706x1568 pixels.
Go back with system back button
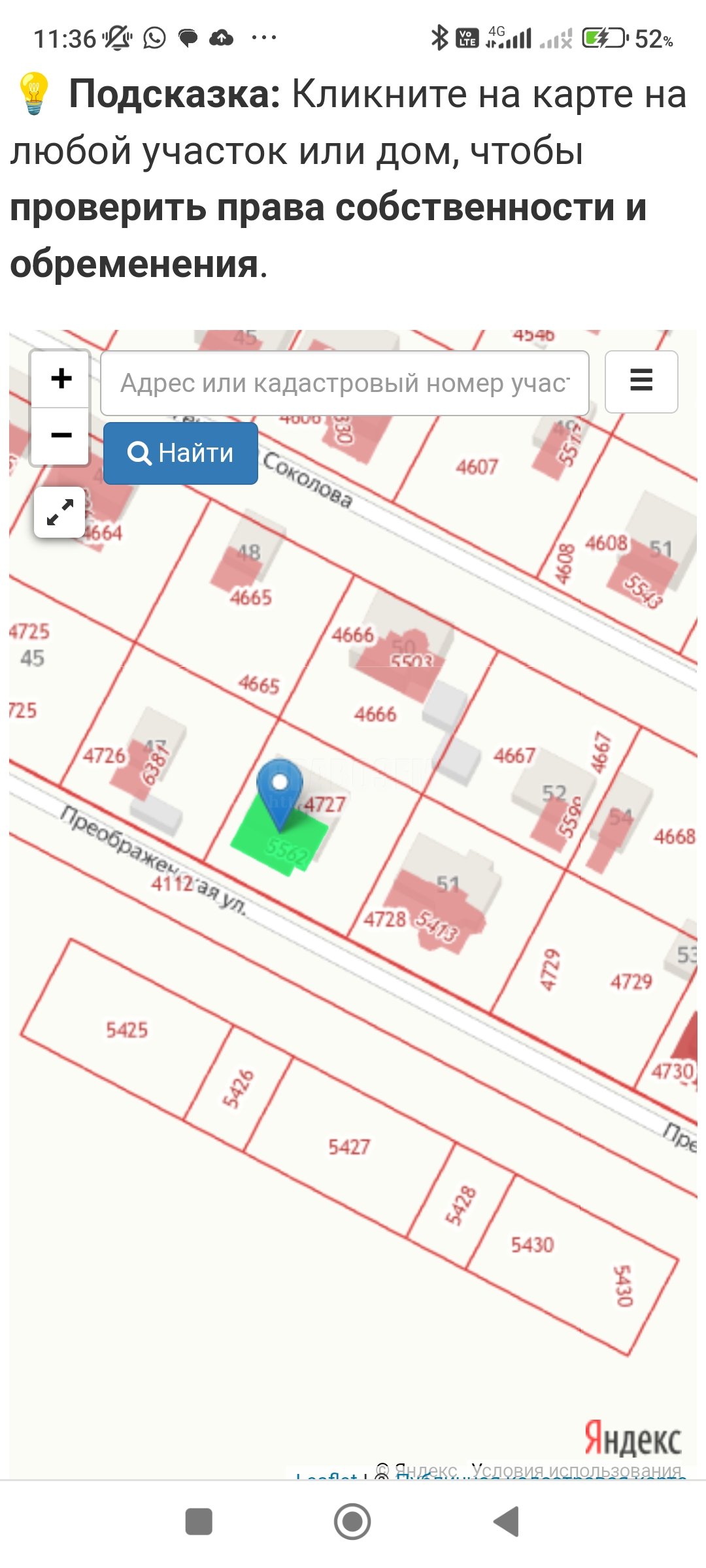coord(506,1522)
